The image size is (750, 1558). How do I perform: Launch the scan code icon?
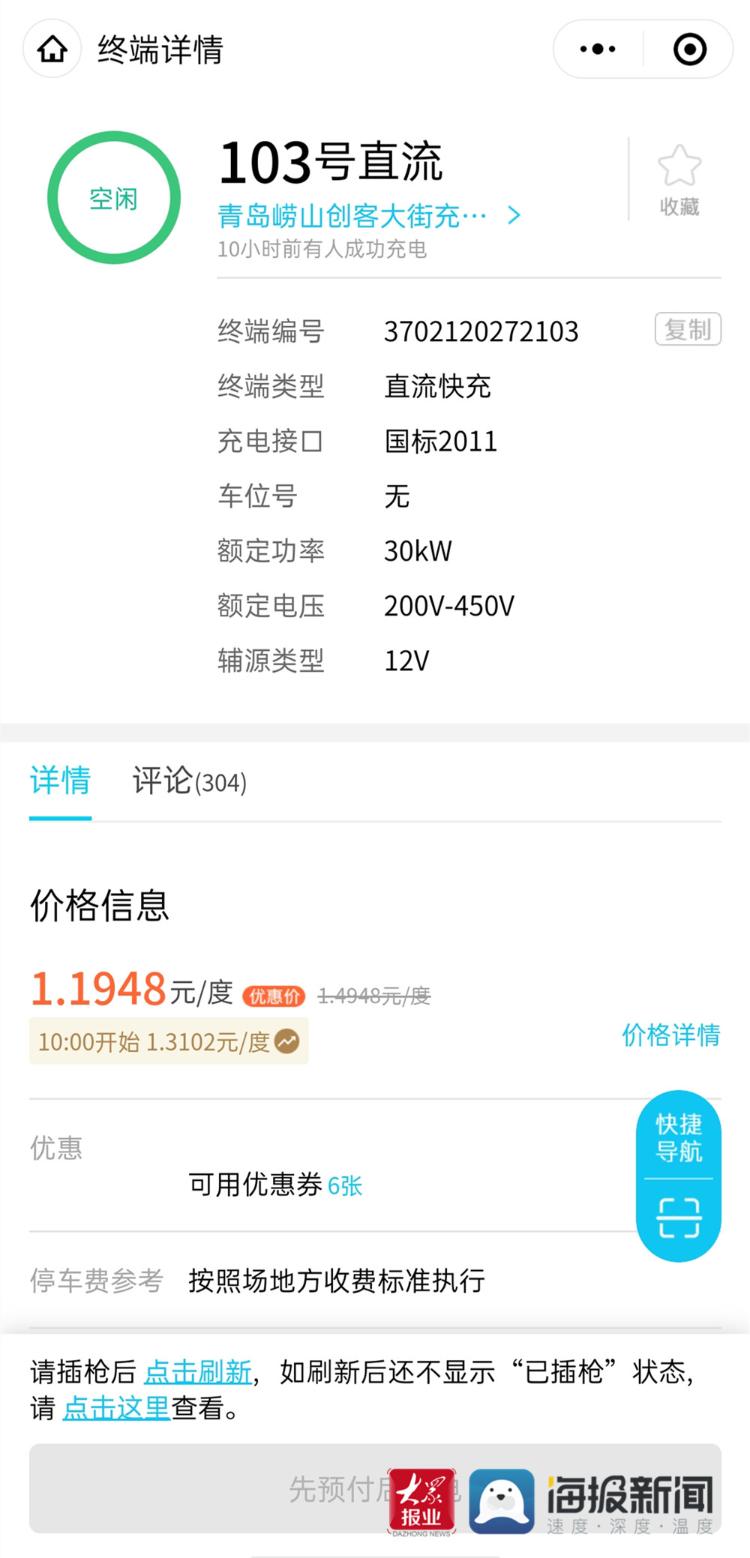(x=678, y=1217)
